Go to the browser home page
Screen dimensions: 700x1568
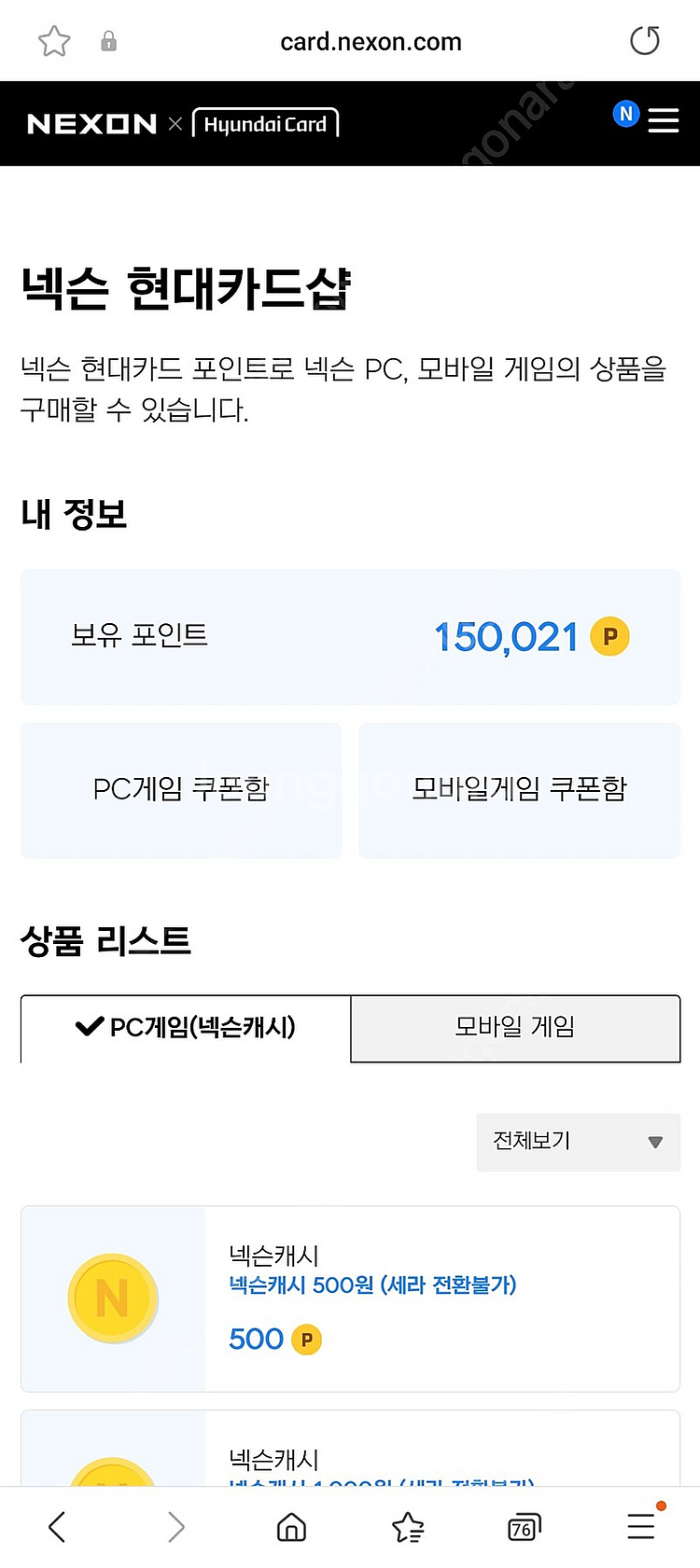pyautogui.click(x=291, y=1527)
